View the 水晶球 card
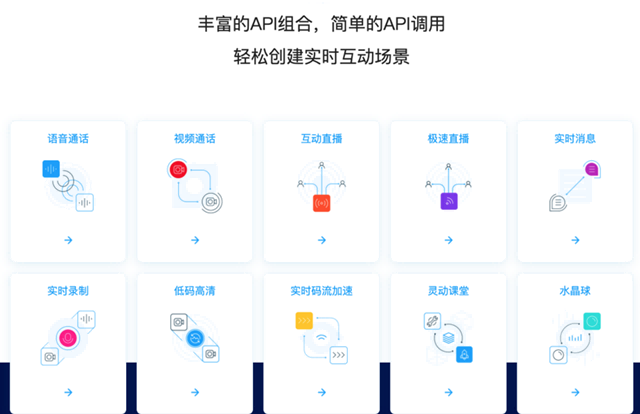640x414 pixels. (574, 342)
